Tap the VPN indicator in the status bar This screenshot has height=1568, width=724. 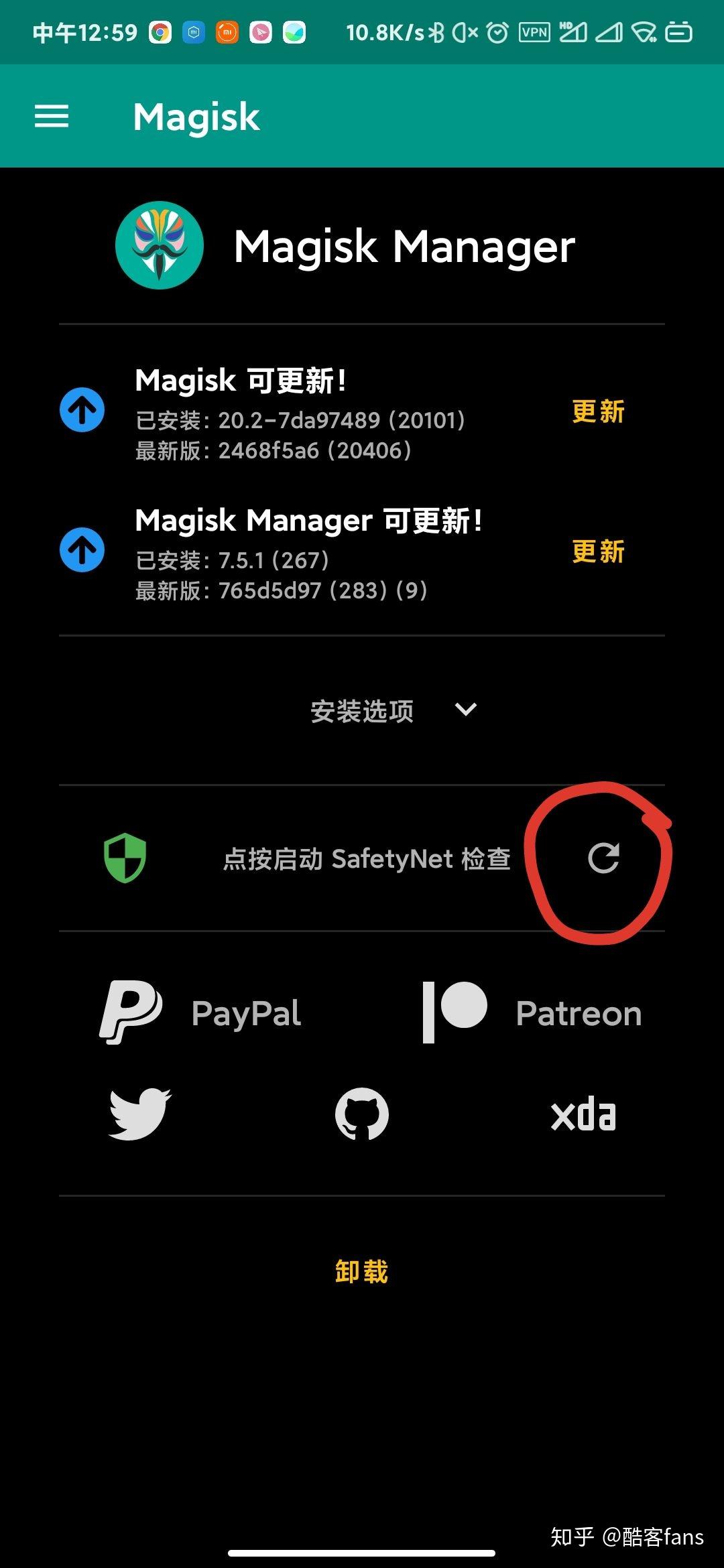(534, 31)
